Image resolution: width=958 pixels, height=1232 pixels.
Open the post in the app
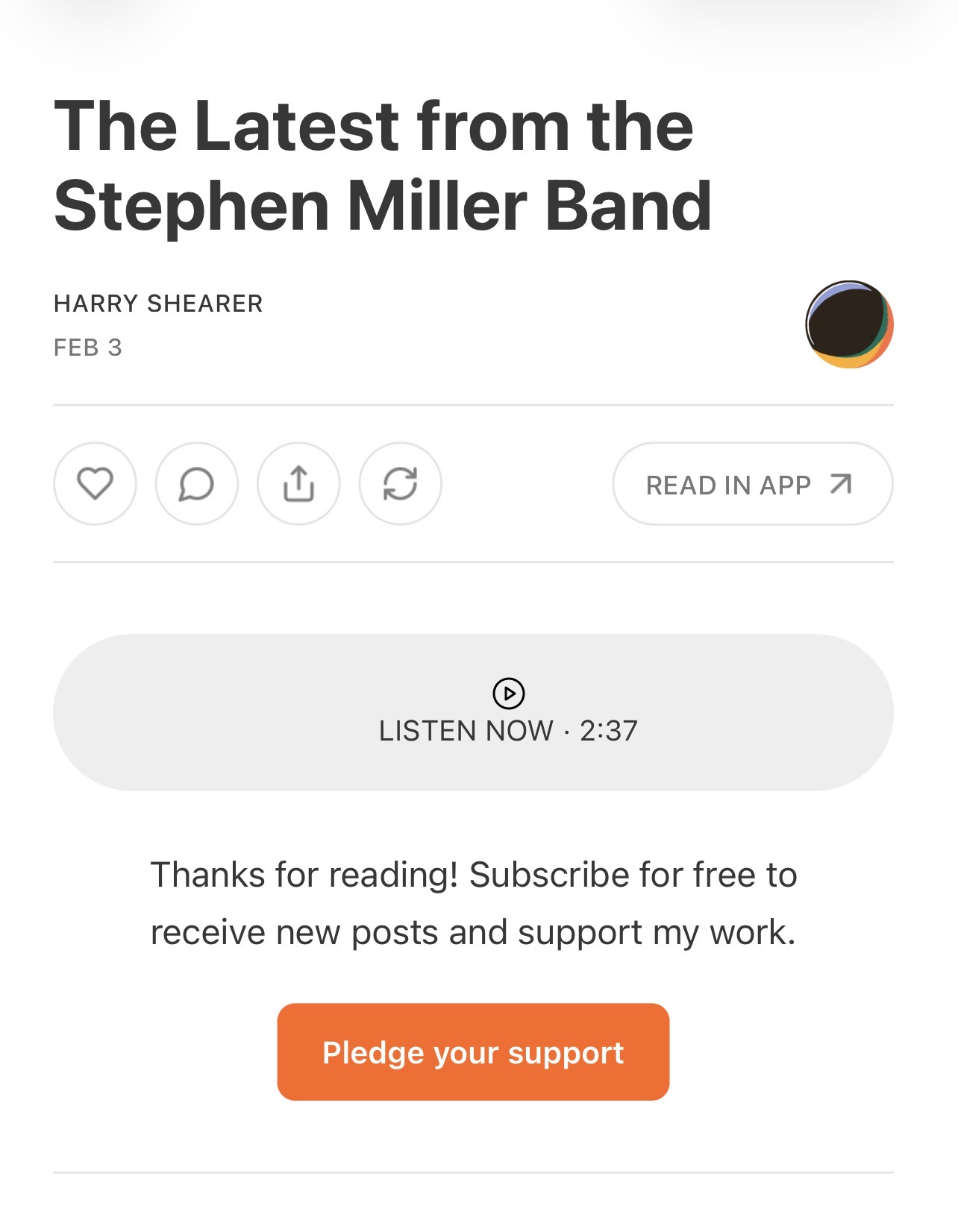coord(752,484)
